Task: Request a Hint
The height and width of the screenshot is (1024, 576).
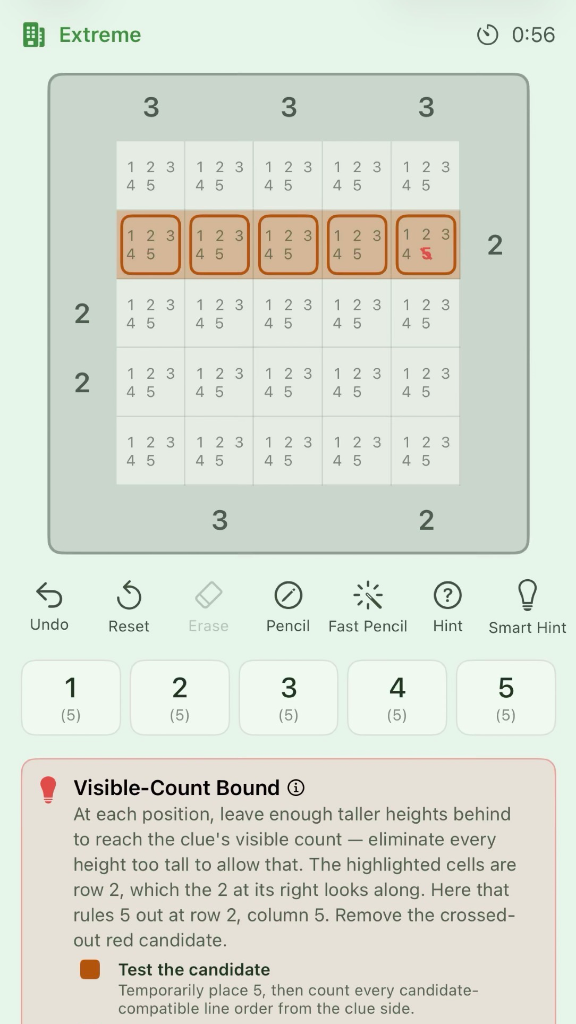Action: point(447,607)
